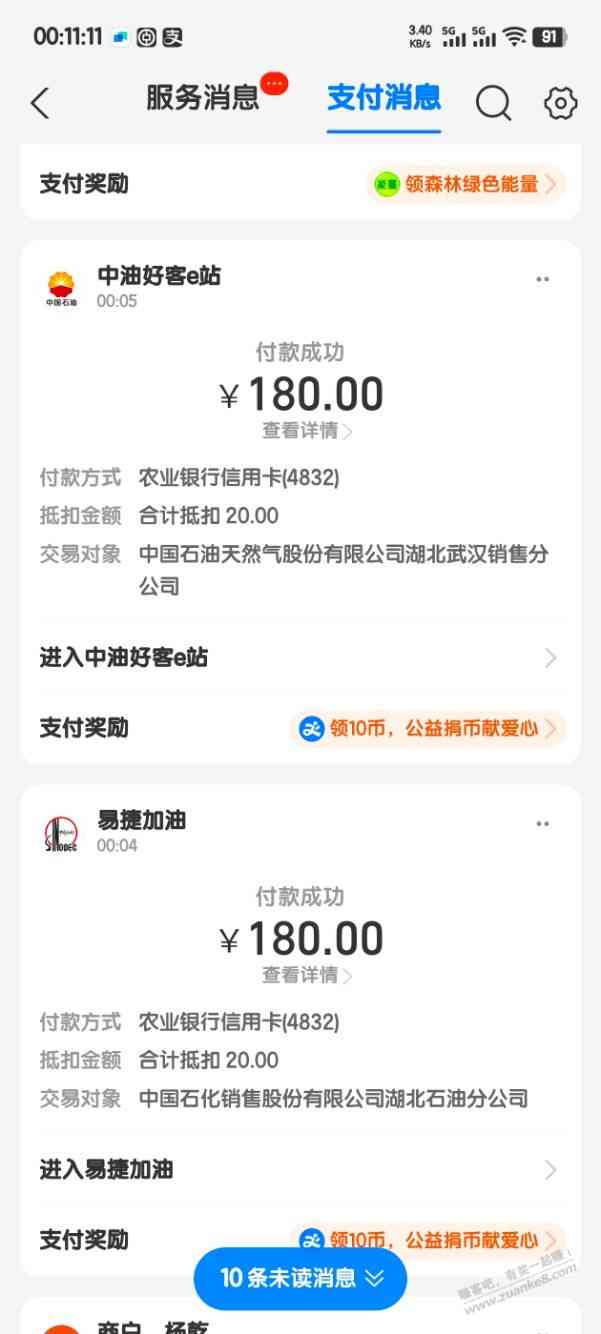
Task: Enter 易捷加油 mini program
Action: click(x=300, y=1169)
